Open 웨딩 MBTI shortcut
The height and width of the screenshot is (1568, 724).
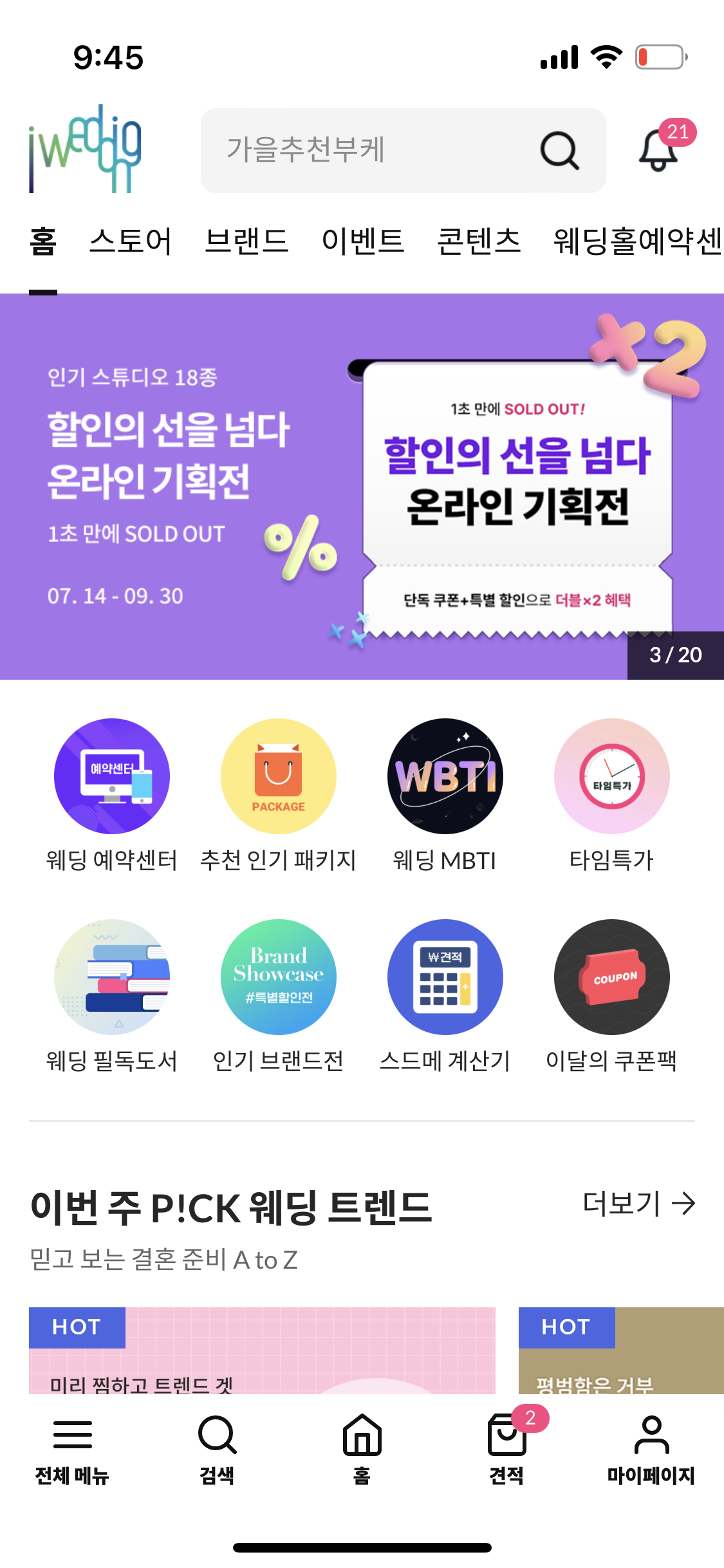click(x=445, y=776)
